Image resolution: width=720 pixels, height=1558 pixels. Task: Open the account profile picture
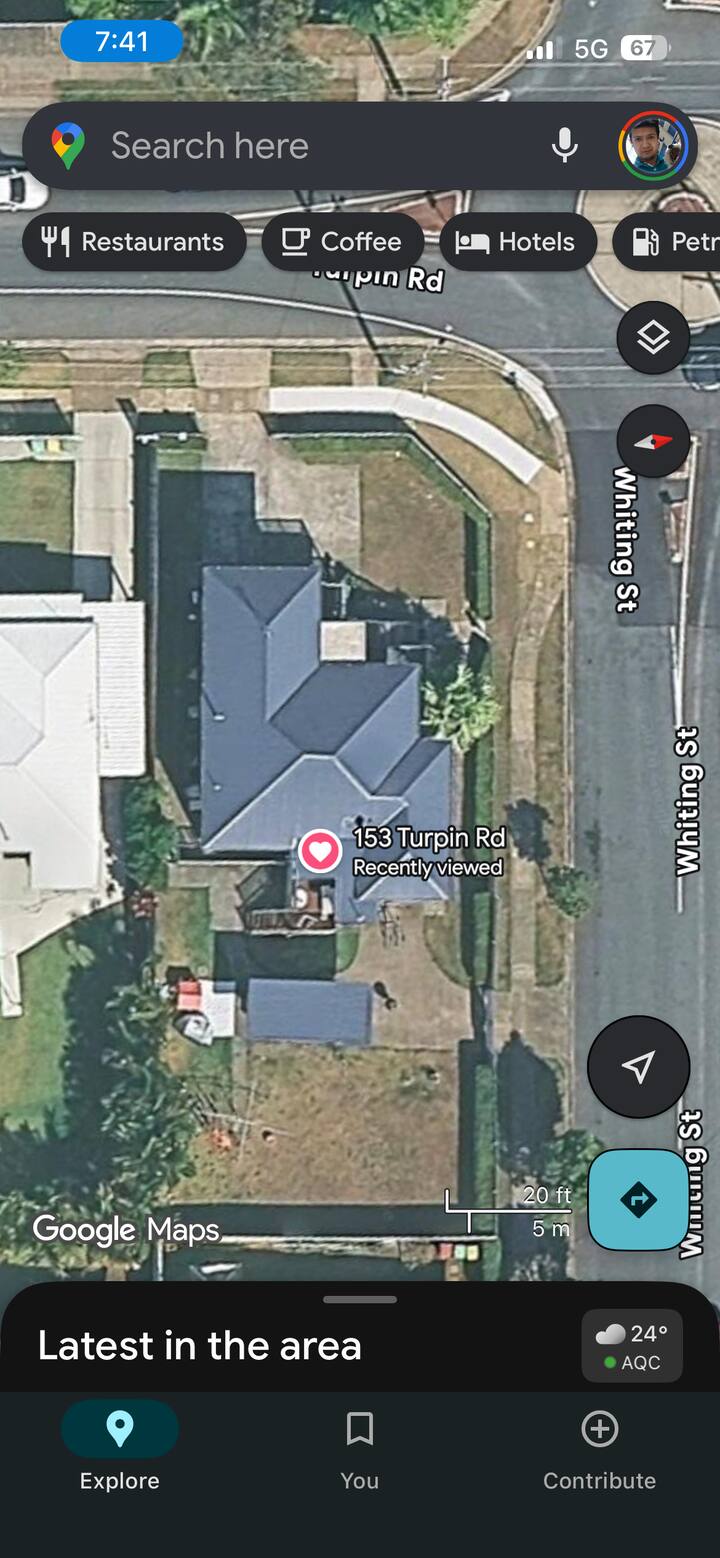653,146
